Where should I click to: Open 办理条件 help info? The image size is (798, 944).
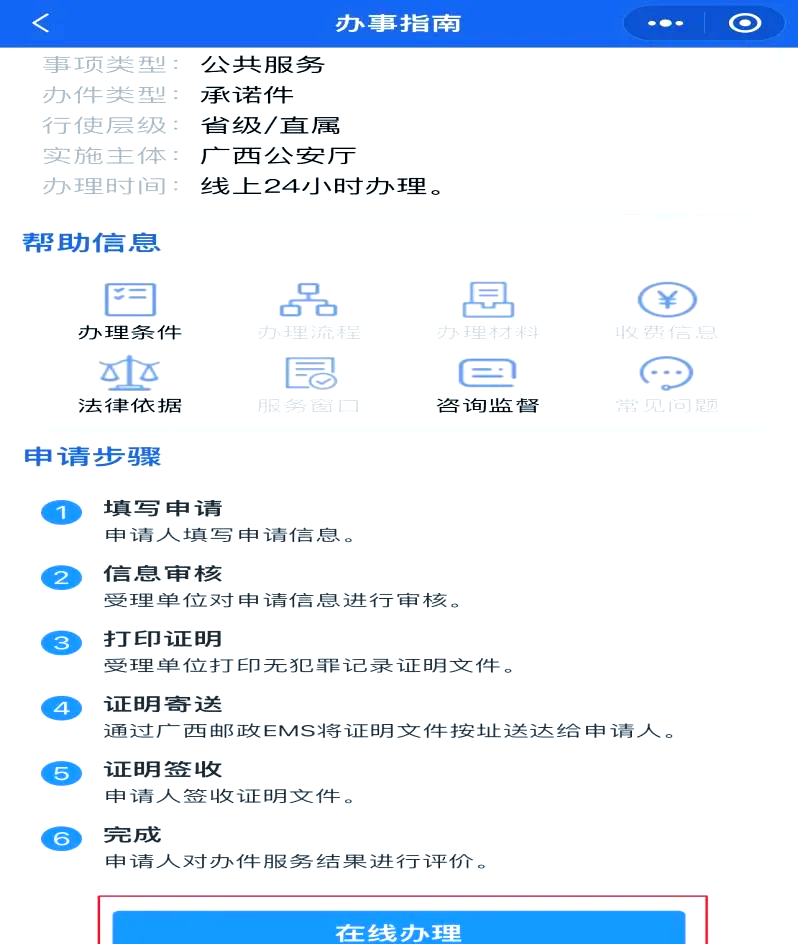point(130,312)
